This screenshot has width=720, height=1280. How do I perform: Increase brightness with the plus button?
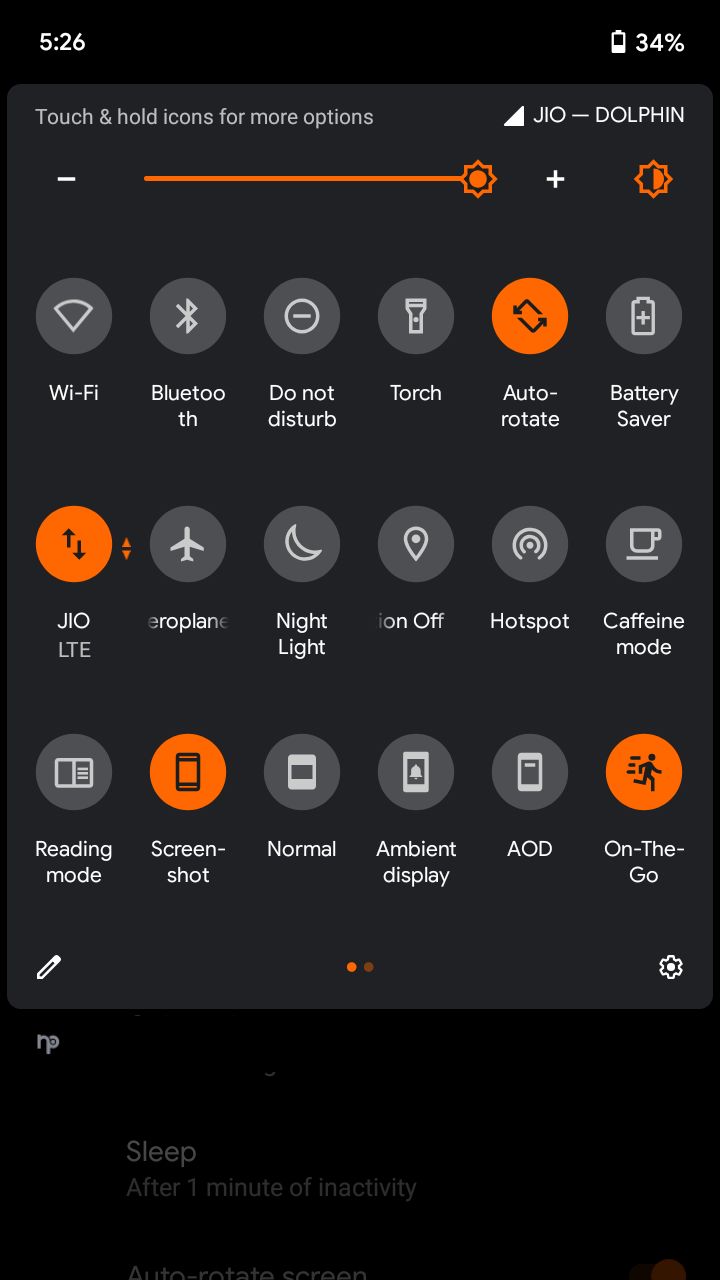(555, 179)
